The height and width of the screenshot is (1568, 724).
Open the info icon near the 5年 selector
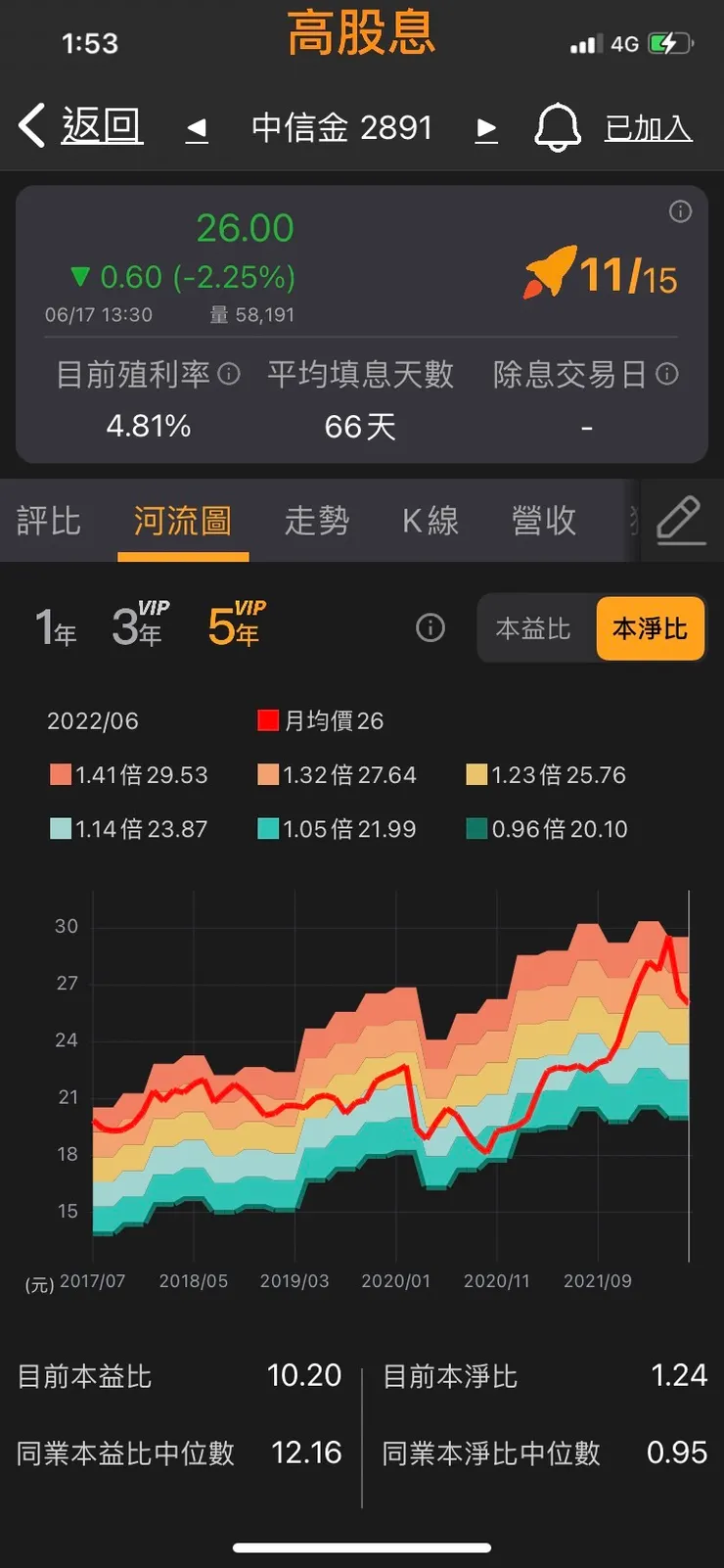pos(430,627)
